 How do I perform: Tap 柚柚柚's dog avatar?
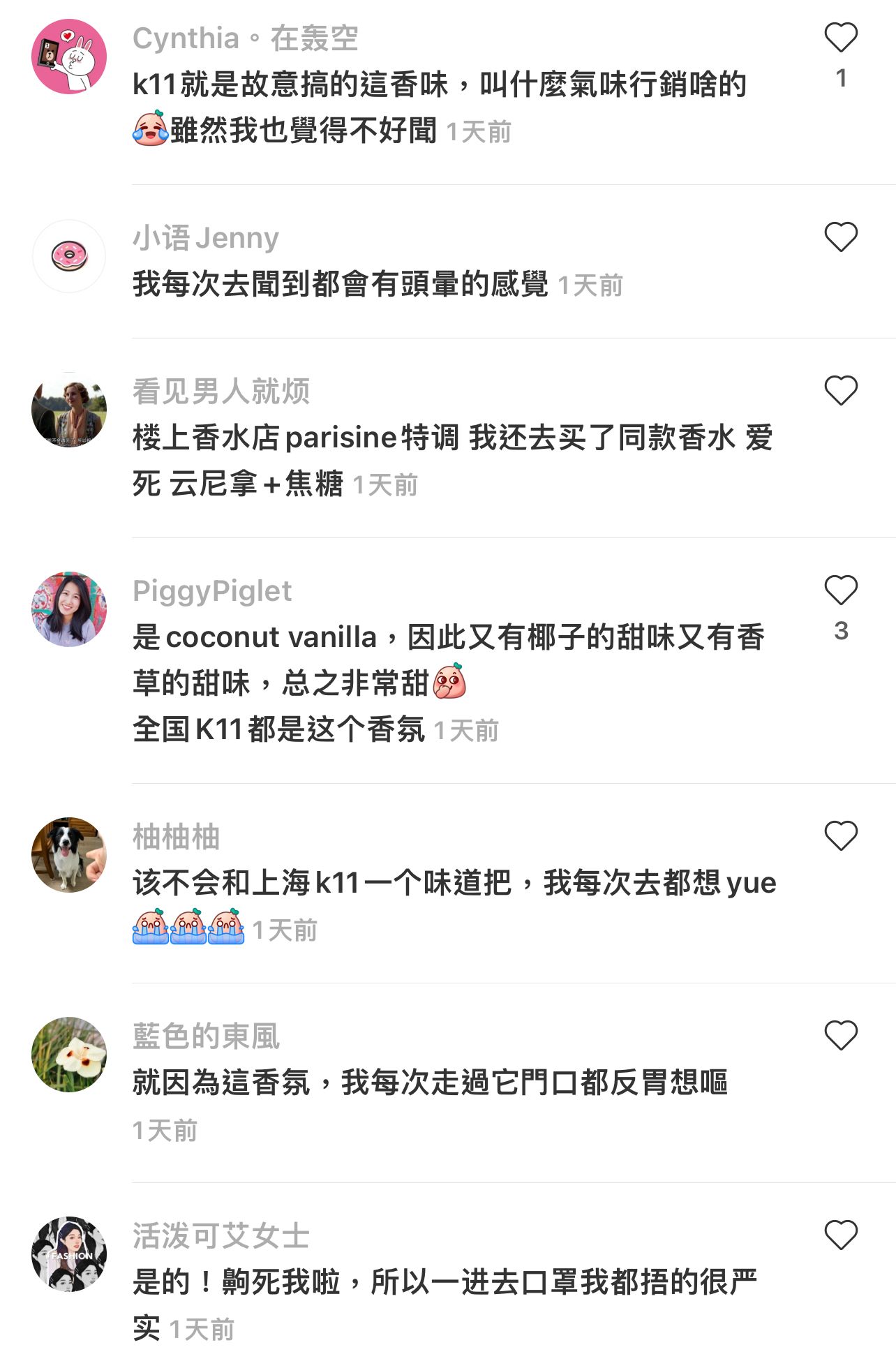tap(69, 855)
